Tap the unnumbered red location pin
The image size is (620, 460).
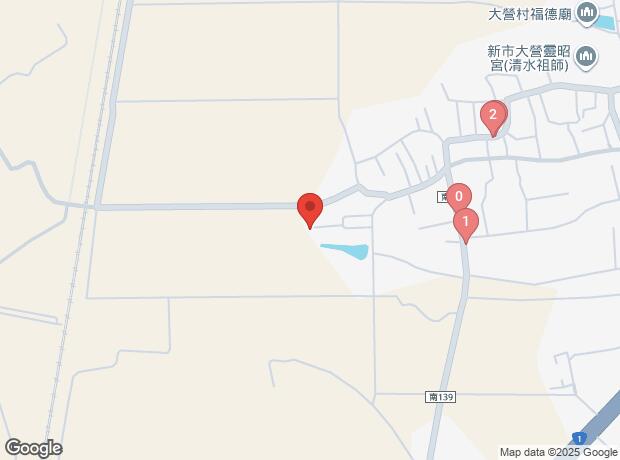pyautogui.click(x=310, y=209)
